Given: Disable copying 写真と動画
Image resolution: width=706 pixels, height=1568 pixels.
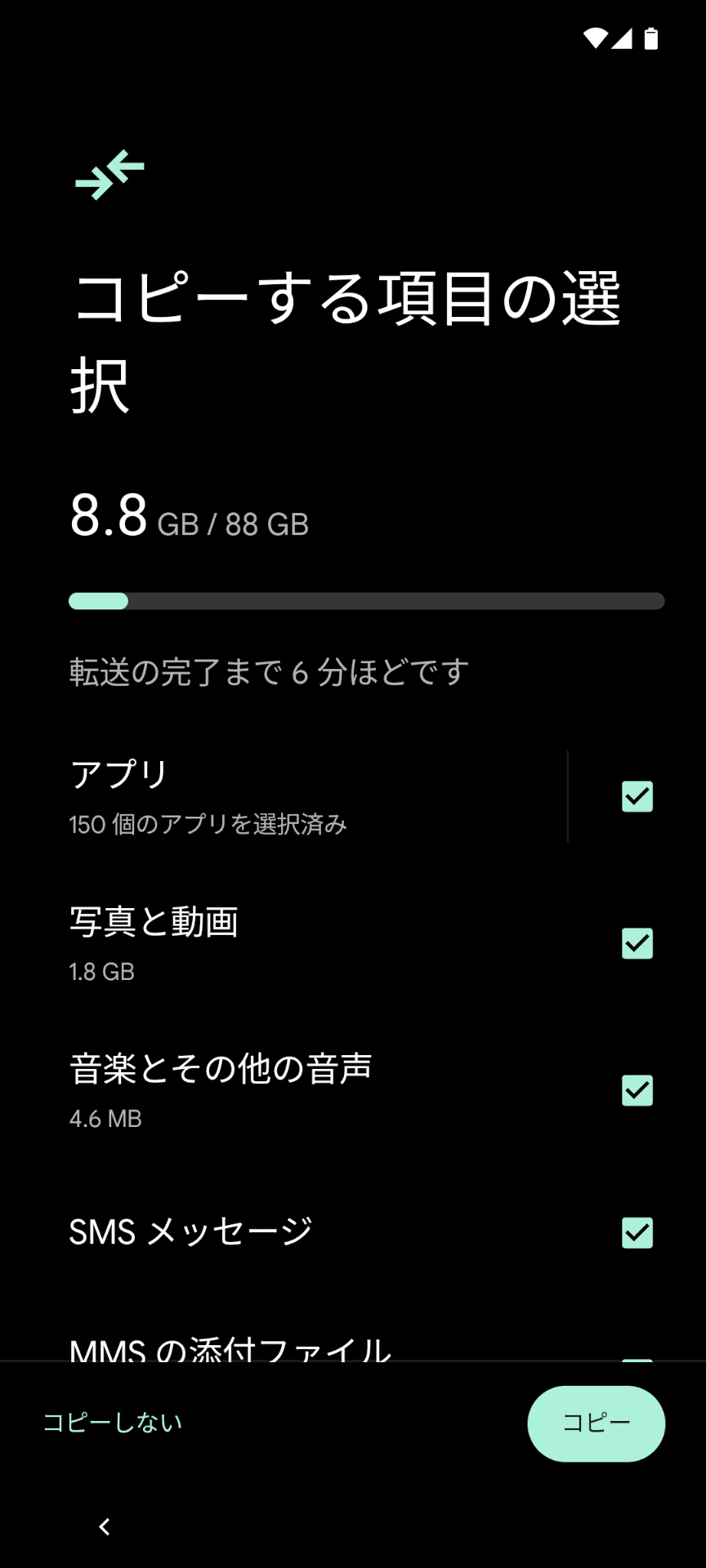Looking at the screenshot, I should 637,944.
